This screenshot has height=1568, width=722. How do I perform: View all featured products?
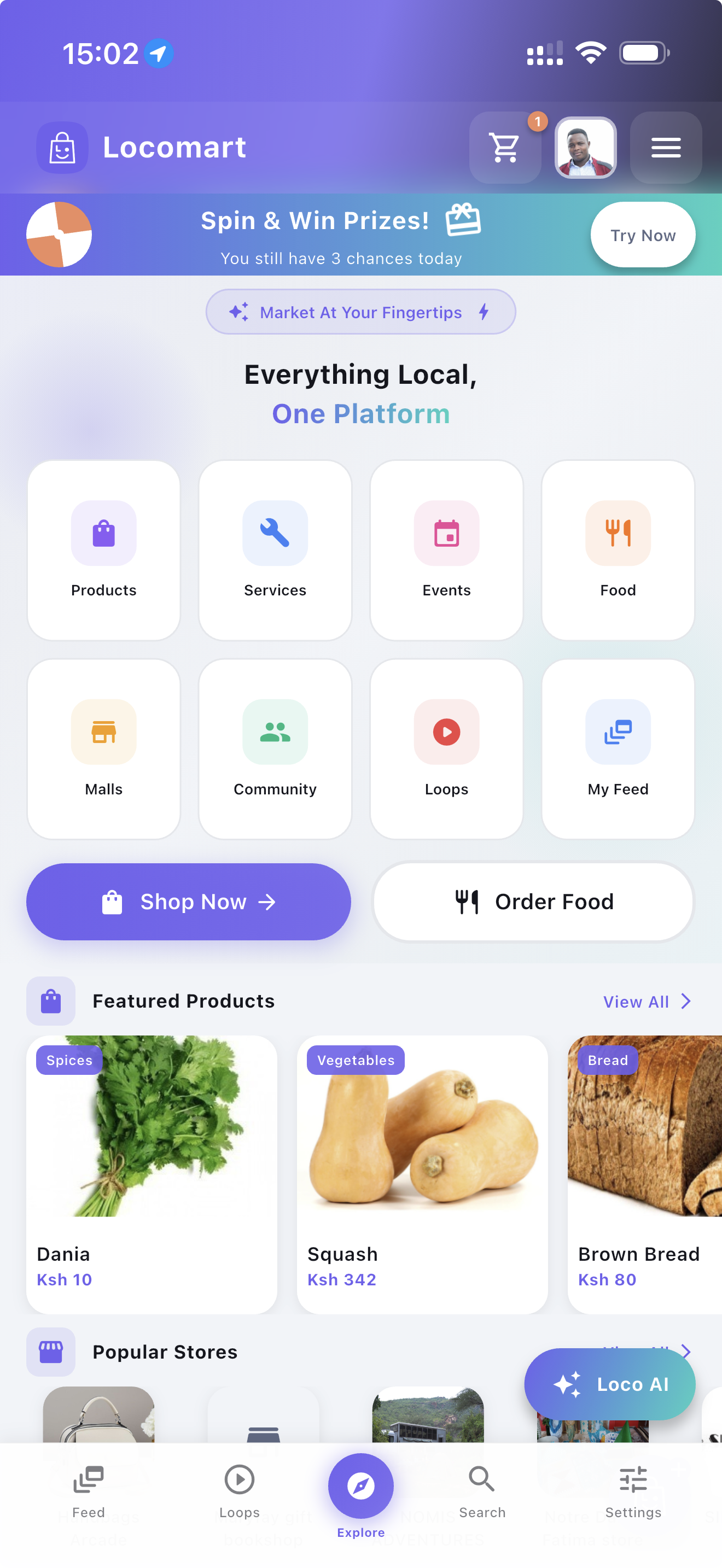(x=647, y=1002)
